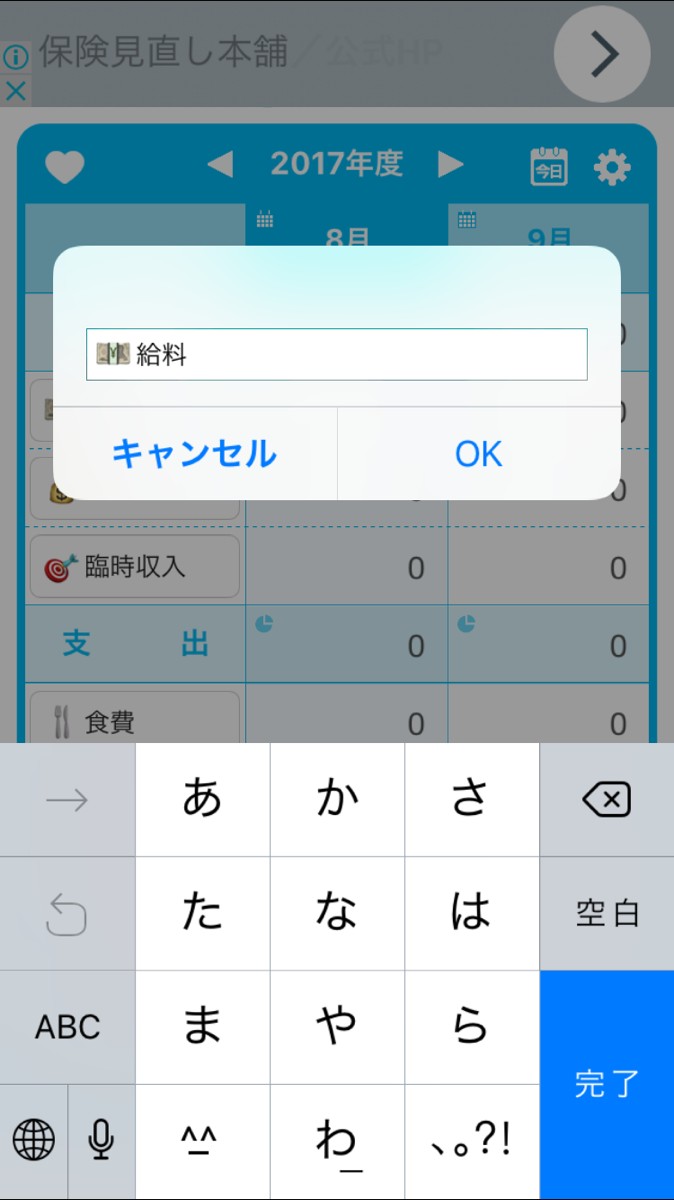Image resolution: width=674 pixels, height=1200 pixels.
Task: Tap the emoticon ^_^ key
Action: pos(202,1140)
